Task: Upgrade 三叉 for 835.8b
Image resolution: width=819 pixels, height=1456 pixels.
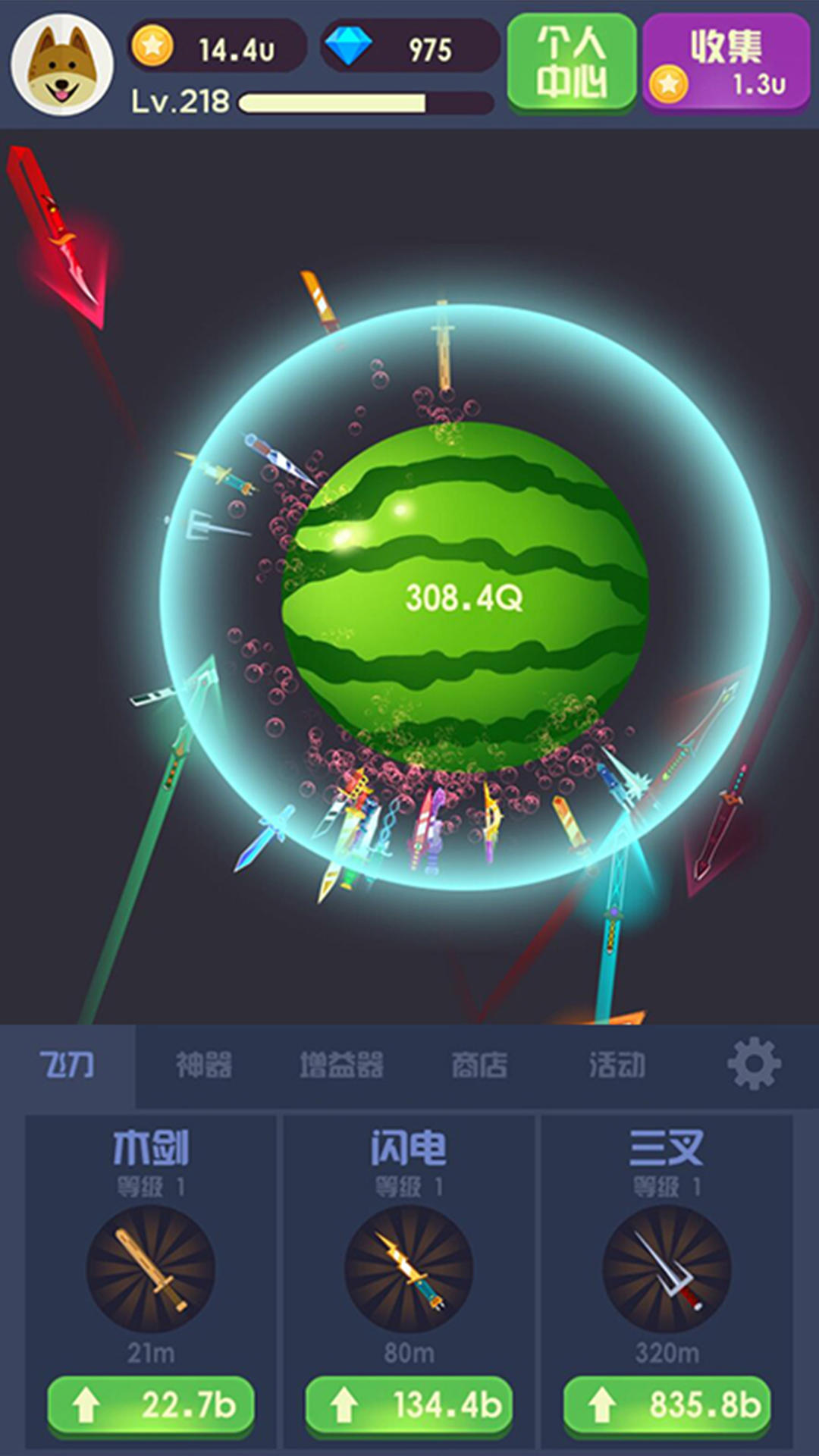Action: pyautogui.click(x=667, y=1405)
